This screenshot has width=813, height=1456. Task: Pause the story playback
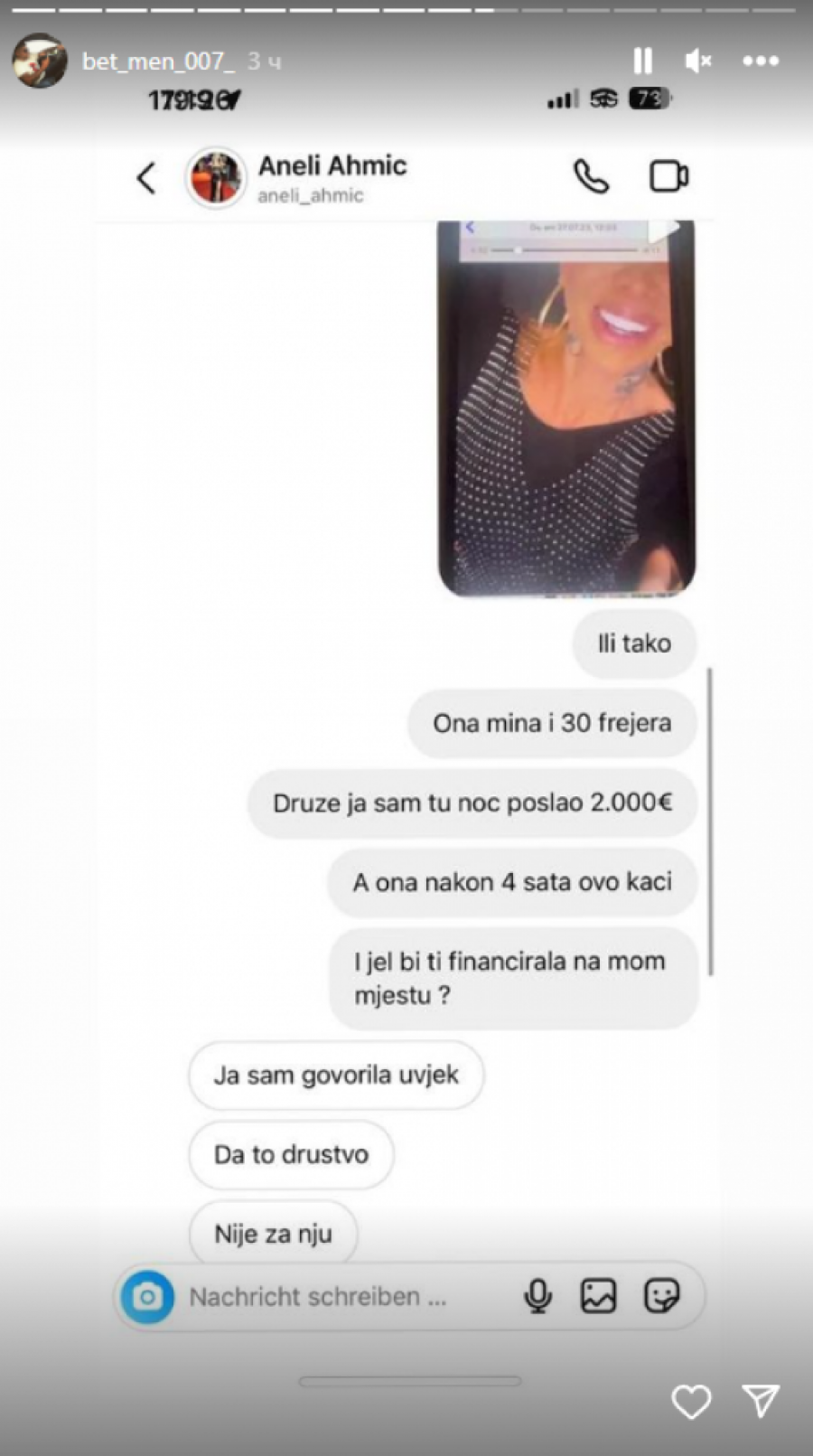pyautogui.click(x=642, y=61)
